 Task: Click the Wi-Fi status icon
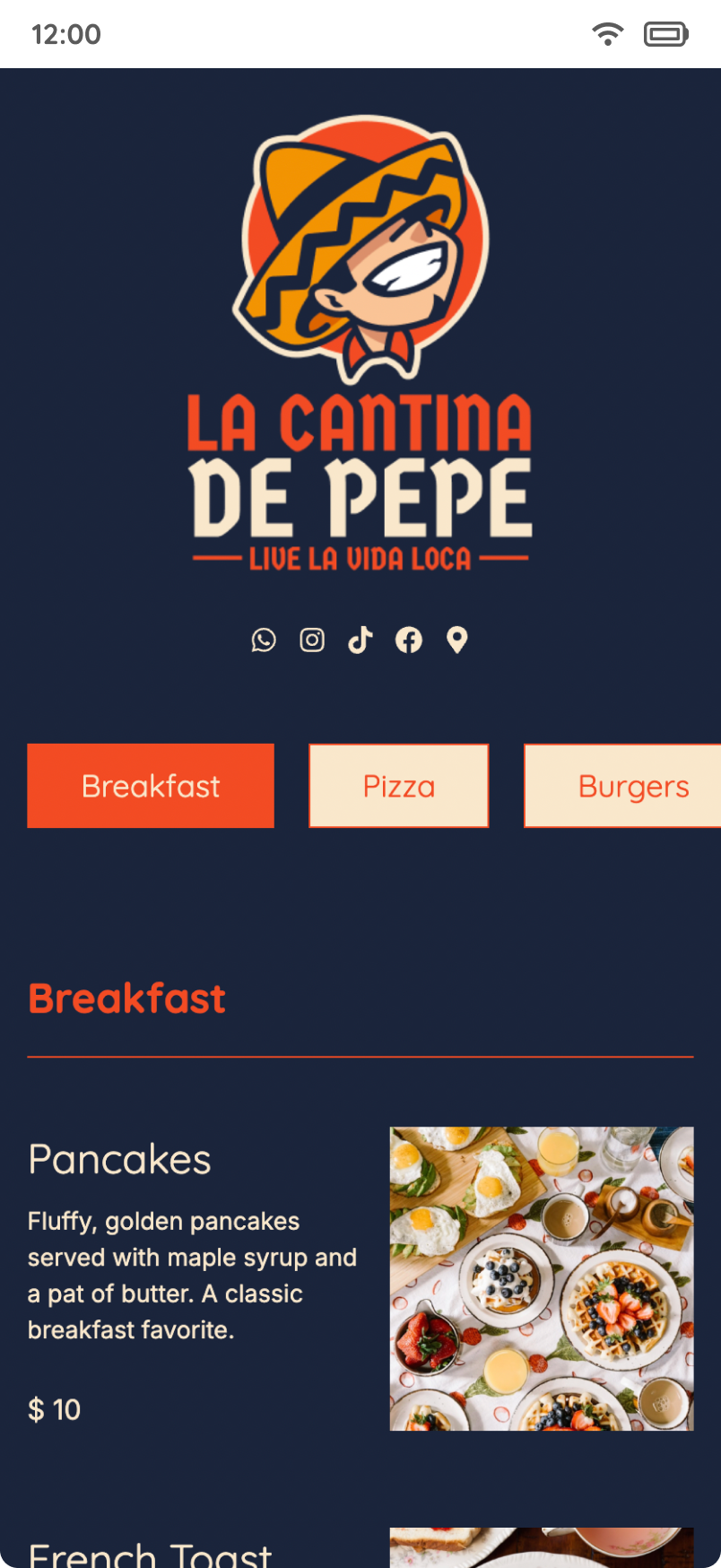pyautogui.click(x=607, y=32)
